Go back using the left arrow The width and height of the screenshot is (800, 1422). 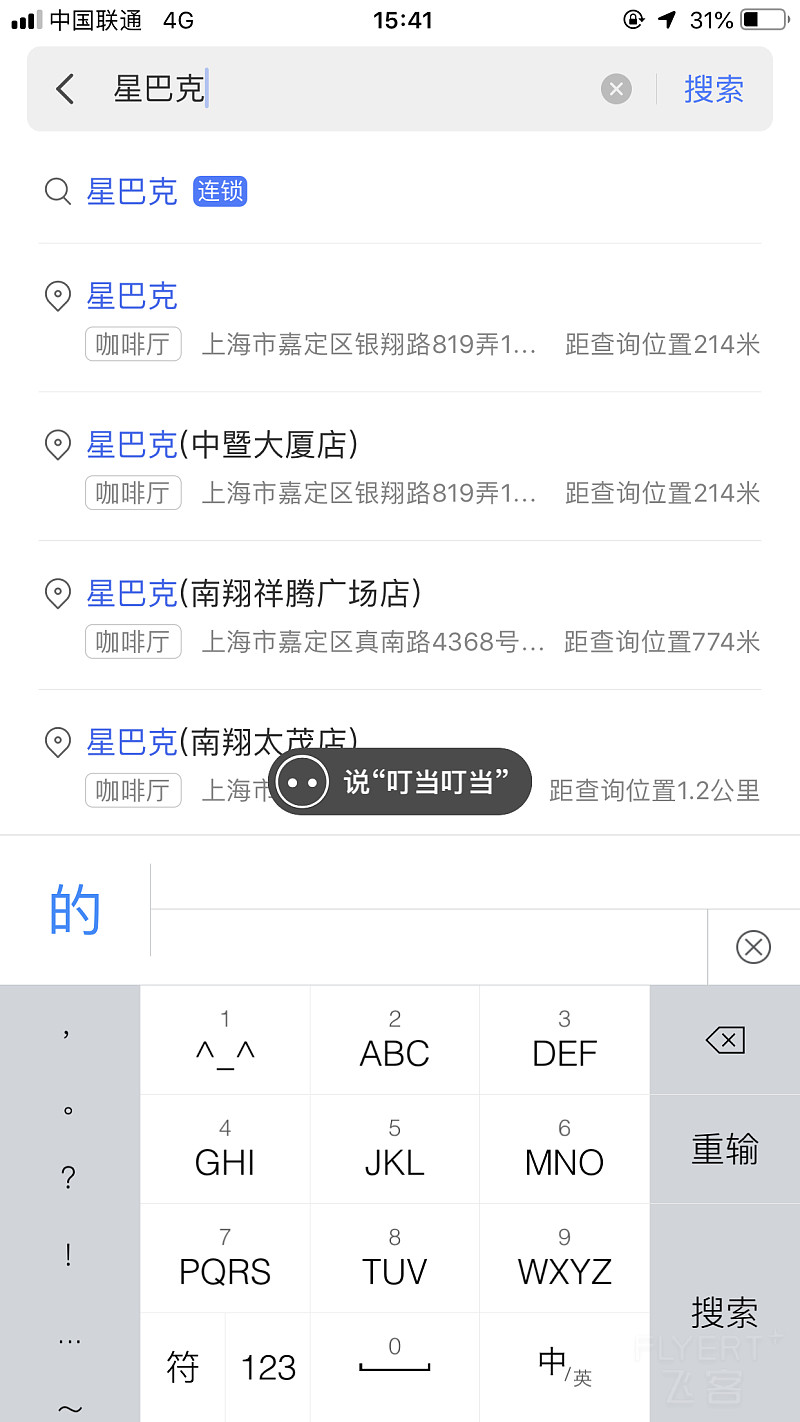pyautogui.click(x=65, y=89)
